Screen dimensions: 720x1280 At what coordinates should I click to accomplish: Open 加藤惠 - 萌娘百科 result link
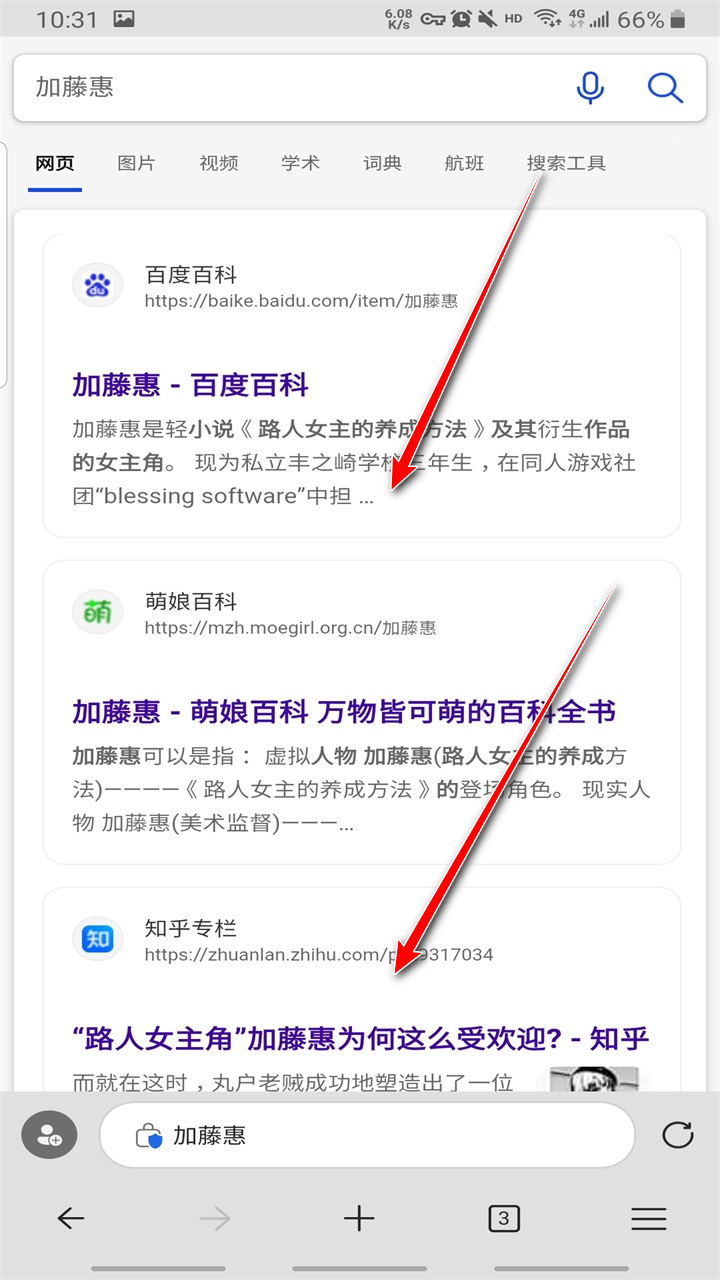[343, 712]
